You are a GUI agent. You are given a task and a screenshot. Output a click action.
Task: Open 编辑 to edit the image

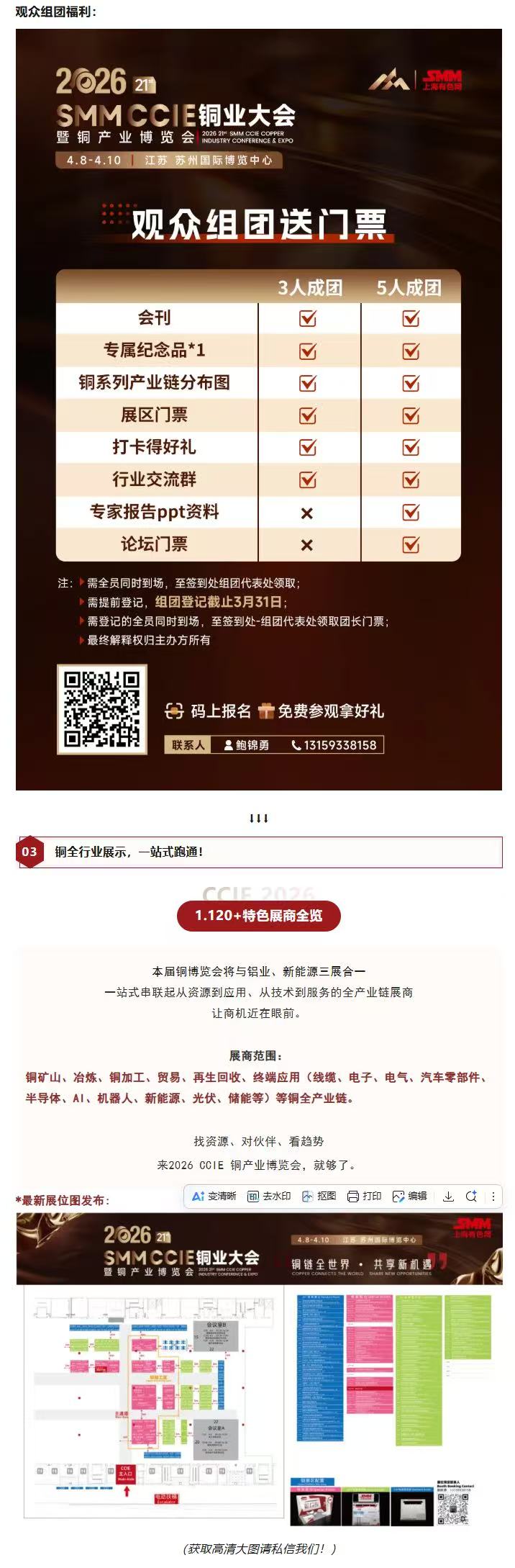[x=410, y=1196]
